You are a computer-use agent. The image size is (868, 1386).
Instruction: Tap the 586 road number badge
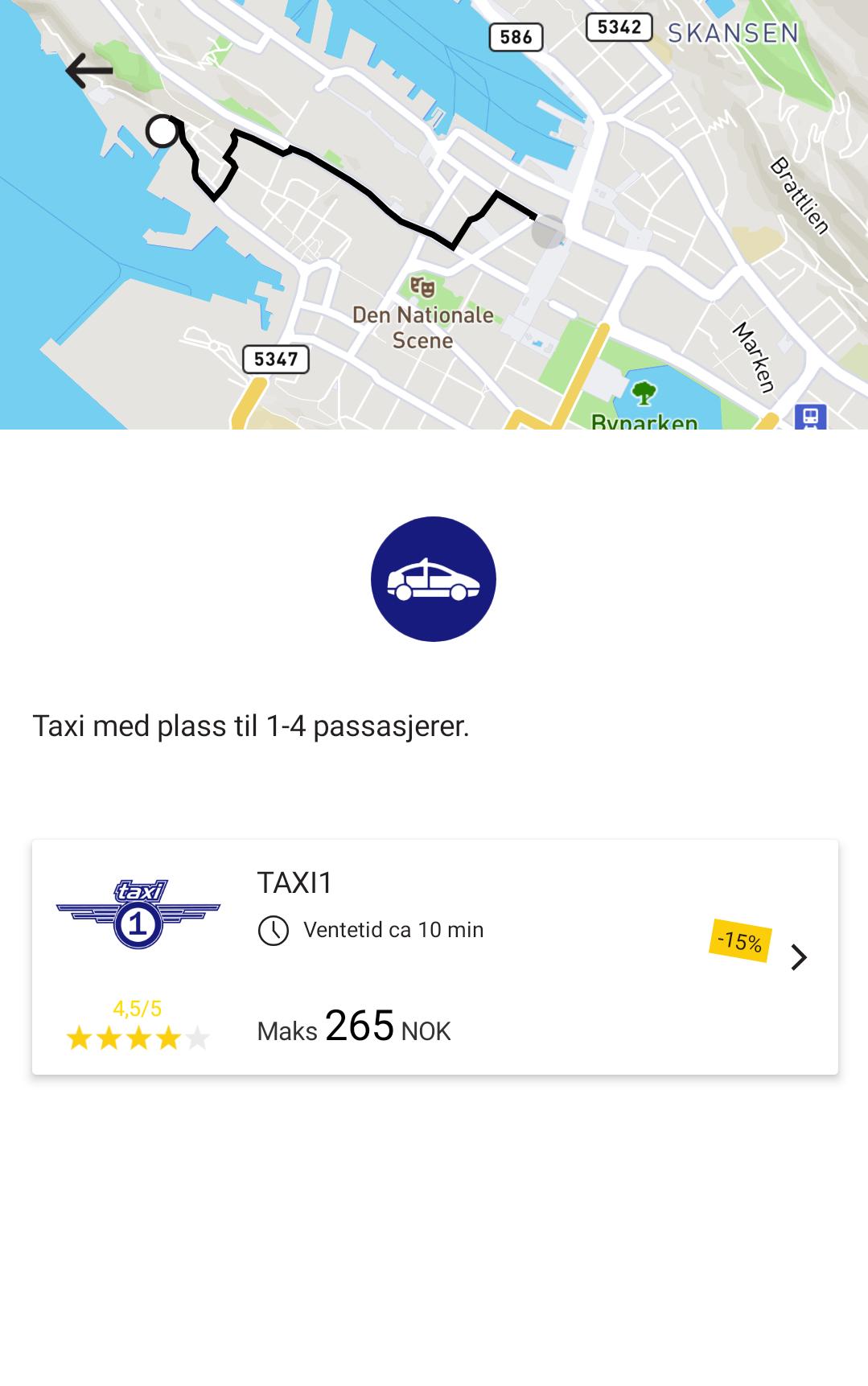(x=514, y=35)
